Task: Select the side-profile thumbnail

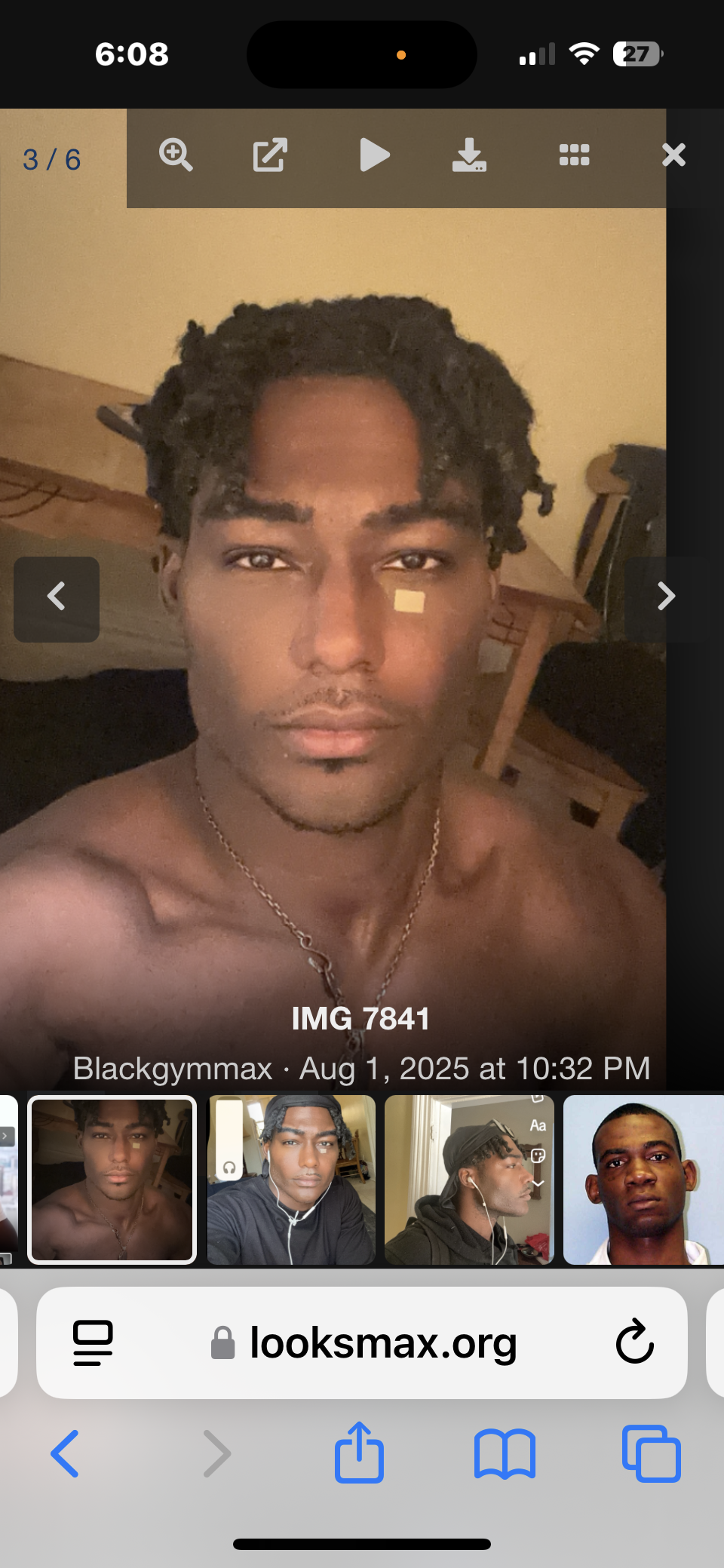Action: click(x=469, y=1180)
